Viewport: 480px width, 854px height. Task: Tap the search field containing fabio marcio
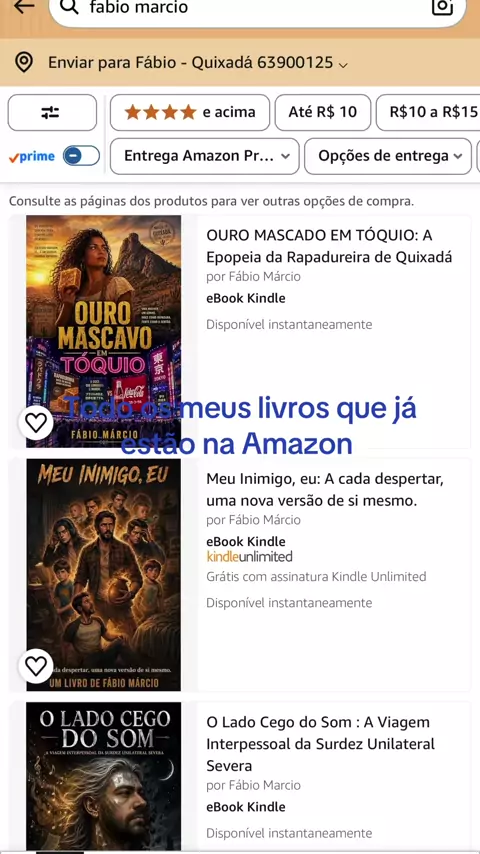tap(240, 9)
